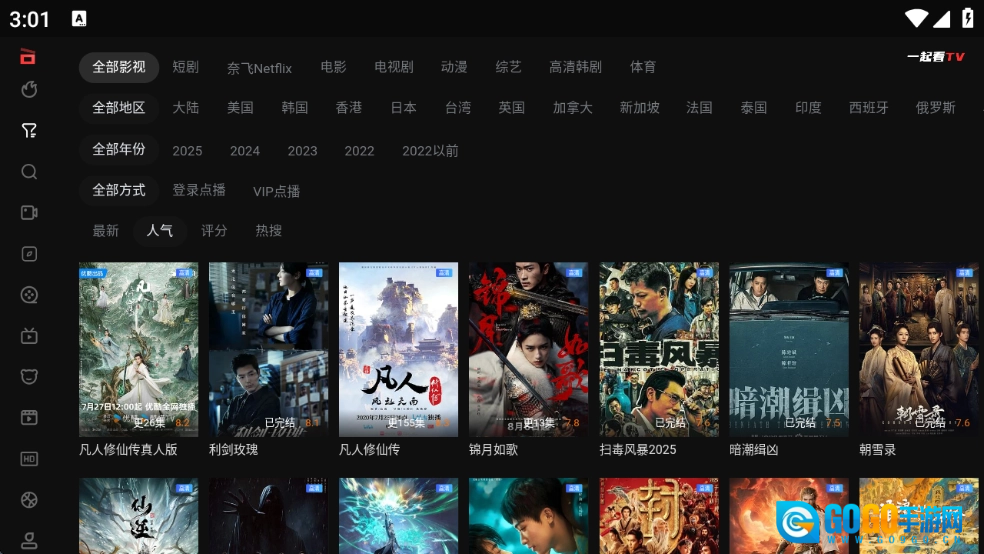
Task: Select the 短剧 category chip
Action: click(185, 67)
